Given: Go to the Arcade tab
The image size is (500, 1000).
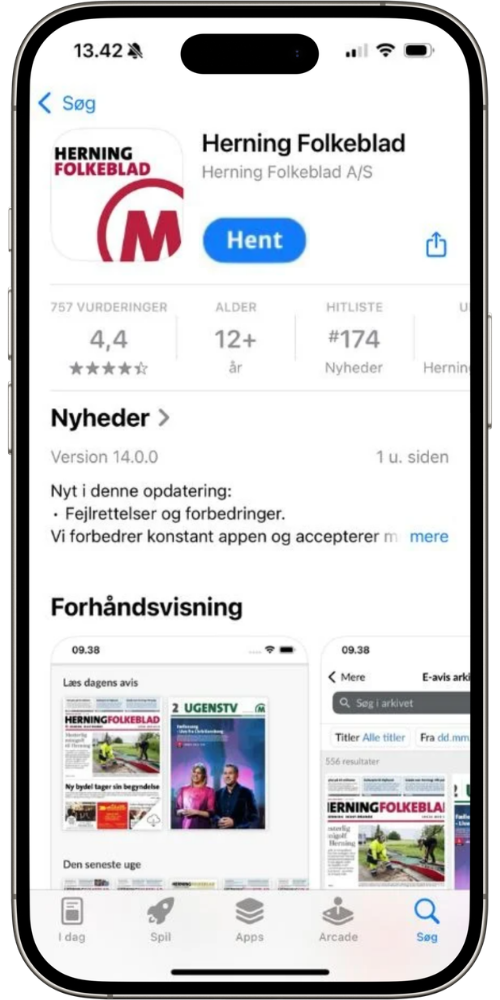Looking at the screenshot, I should (338, 920).
